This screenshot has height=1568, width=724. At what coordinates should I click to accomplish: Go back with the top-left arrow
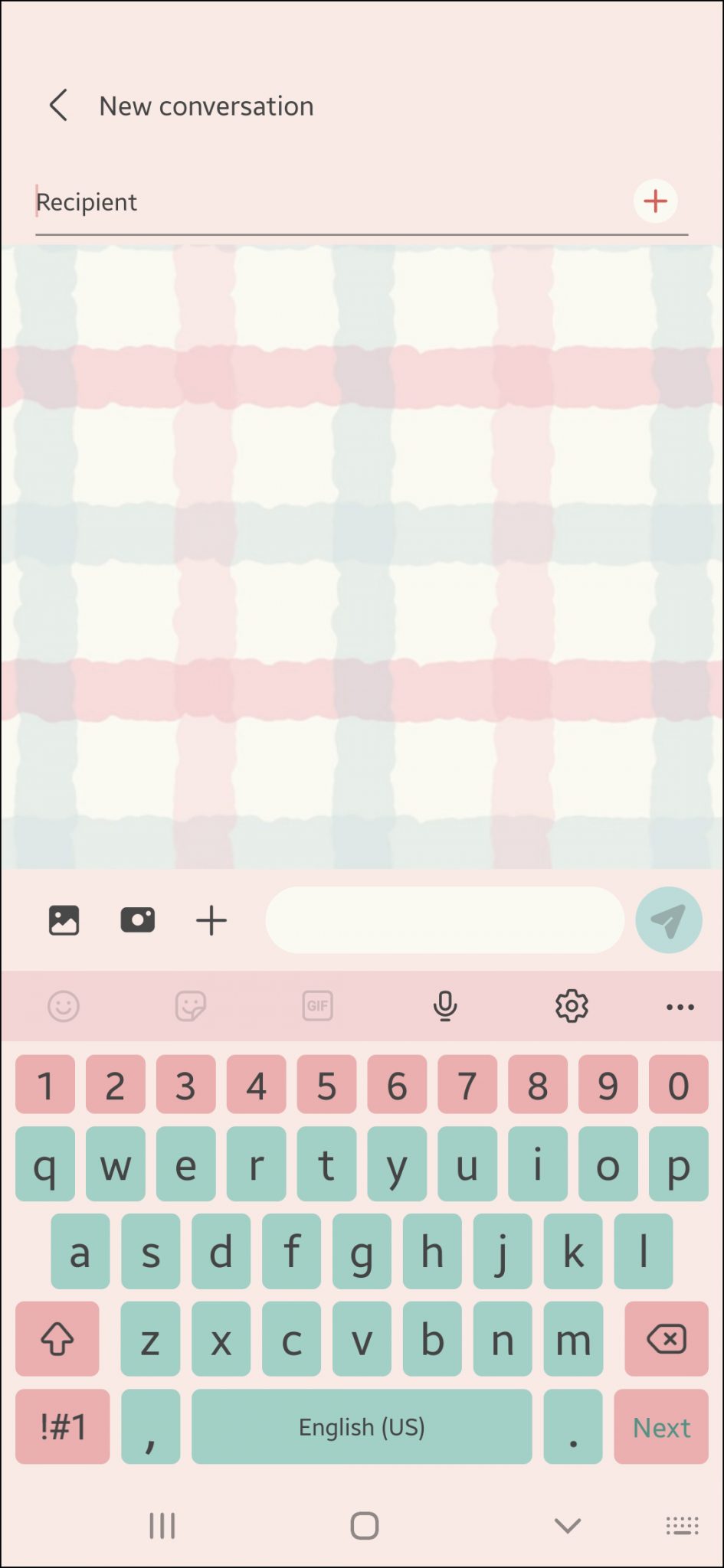click(x=60, y=106)
